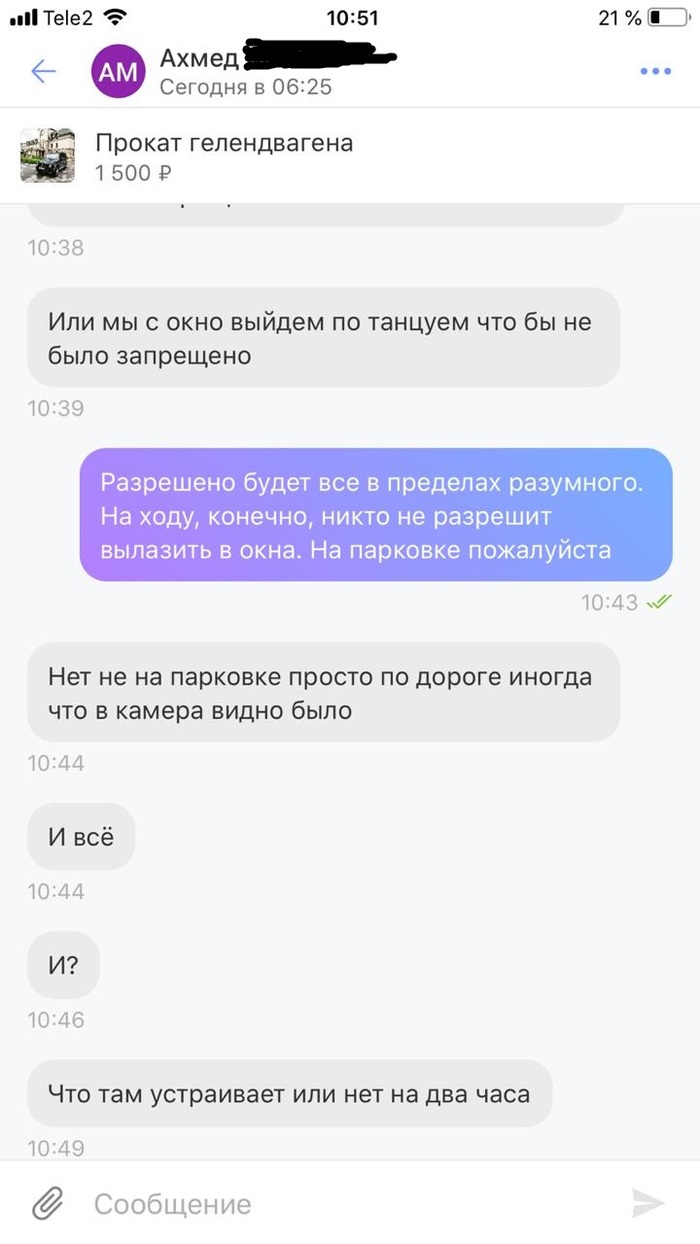Screen dimensions: 700x1244
Task: Tap the paperclip attach icon
Action: 46,1203
